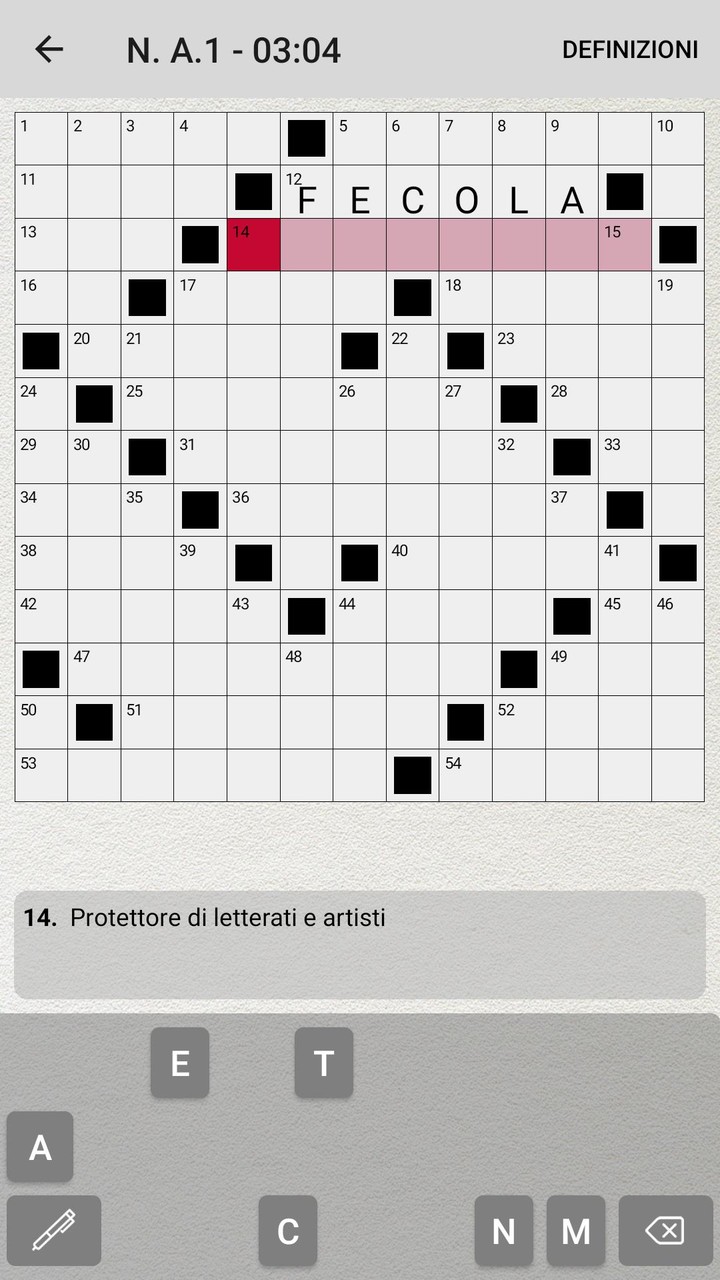Select crossword cell numbered 25
The image size is (720, 1280).
tap(147, 404)
